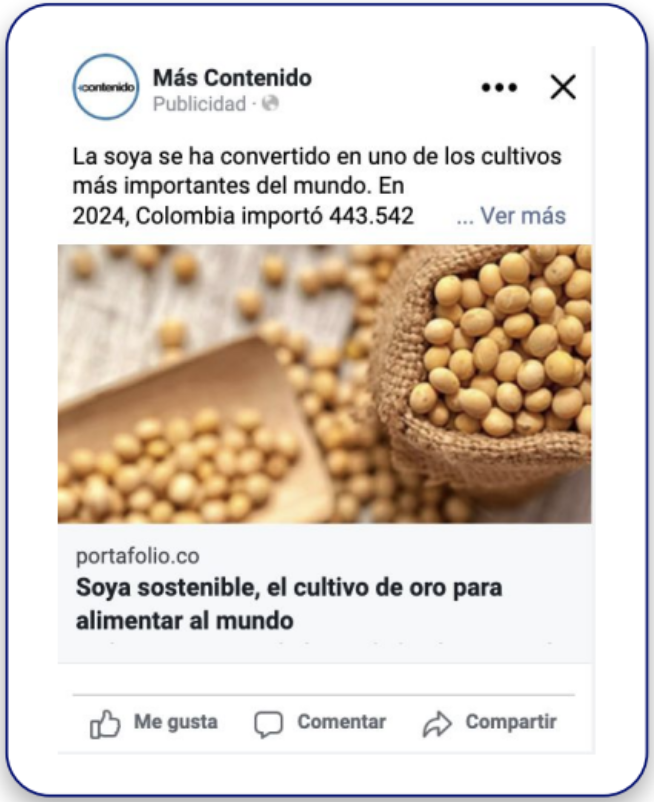This screenshot has height=802, width=654.
Task: Dismiss the ad with the X
Action: [x=563, y=88]
